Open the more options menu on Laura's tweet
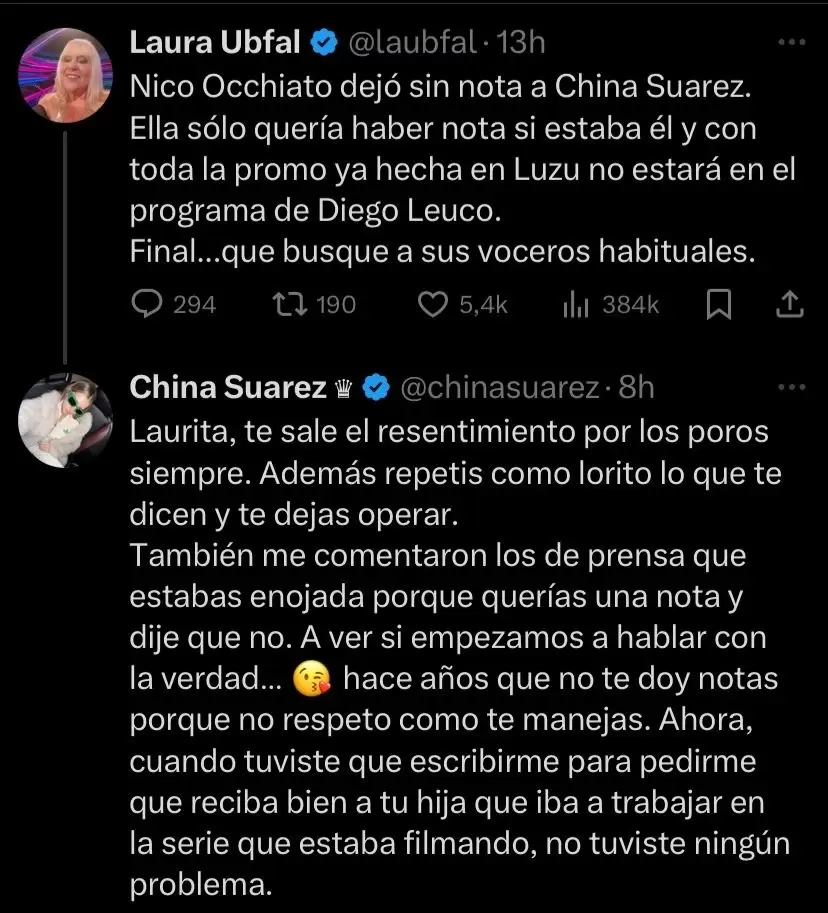The image size is (828, 913). (792, 40)
